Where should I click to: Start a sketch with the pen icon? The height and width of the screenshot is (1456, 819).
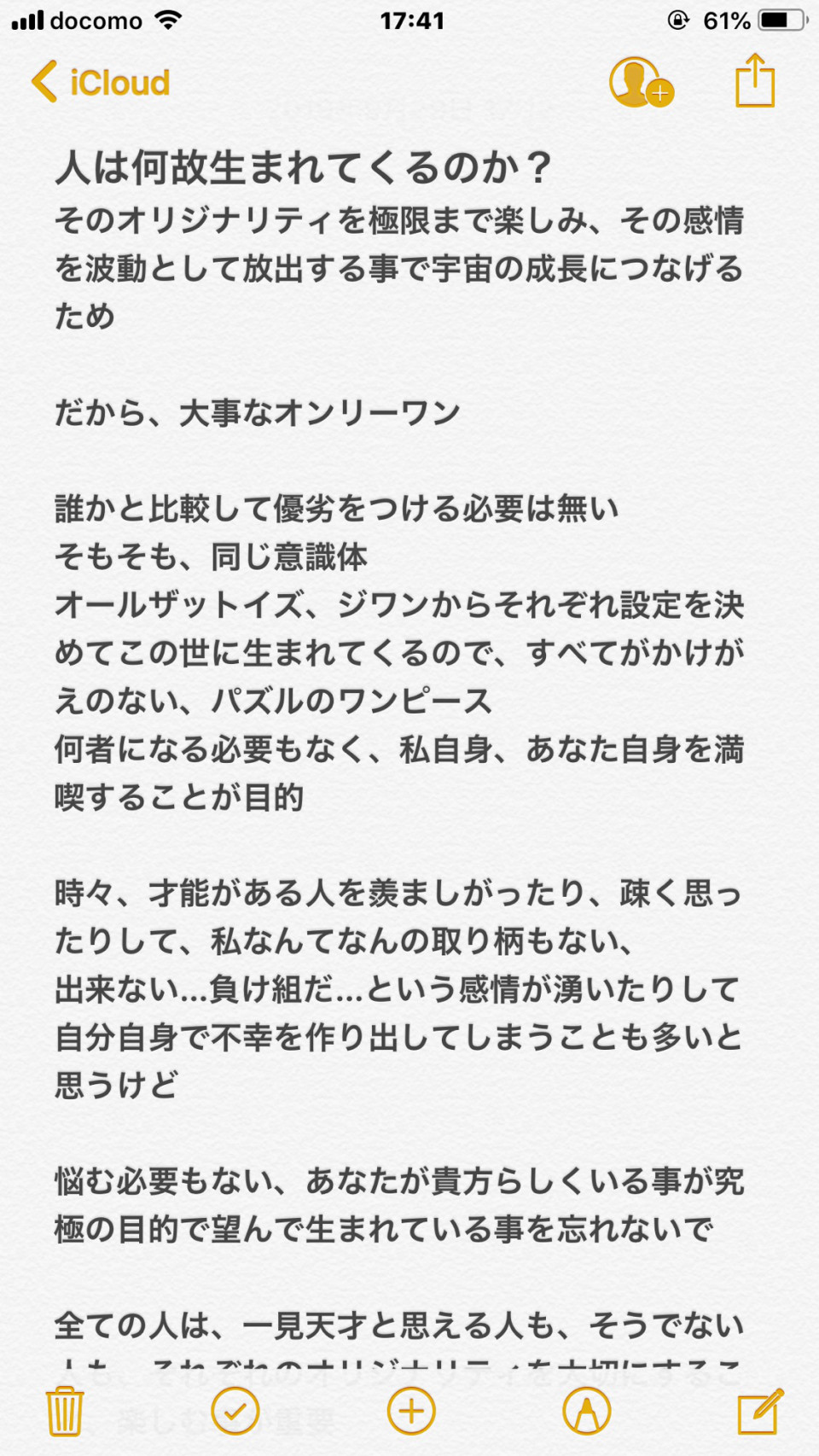[x=587, y=1411]
